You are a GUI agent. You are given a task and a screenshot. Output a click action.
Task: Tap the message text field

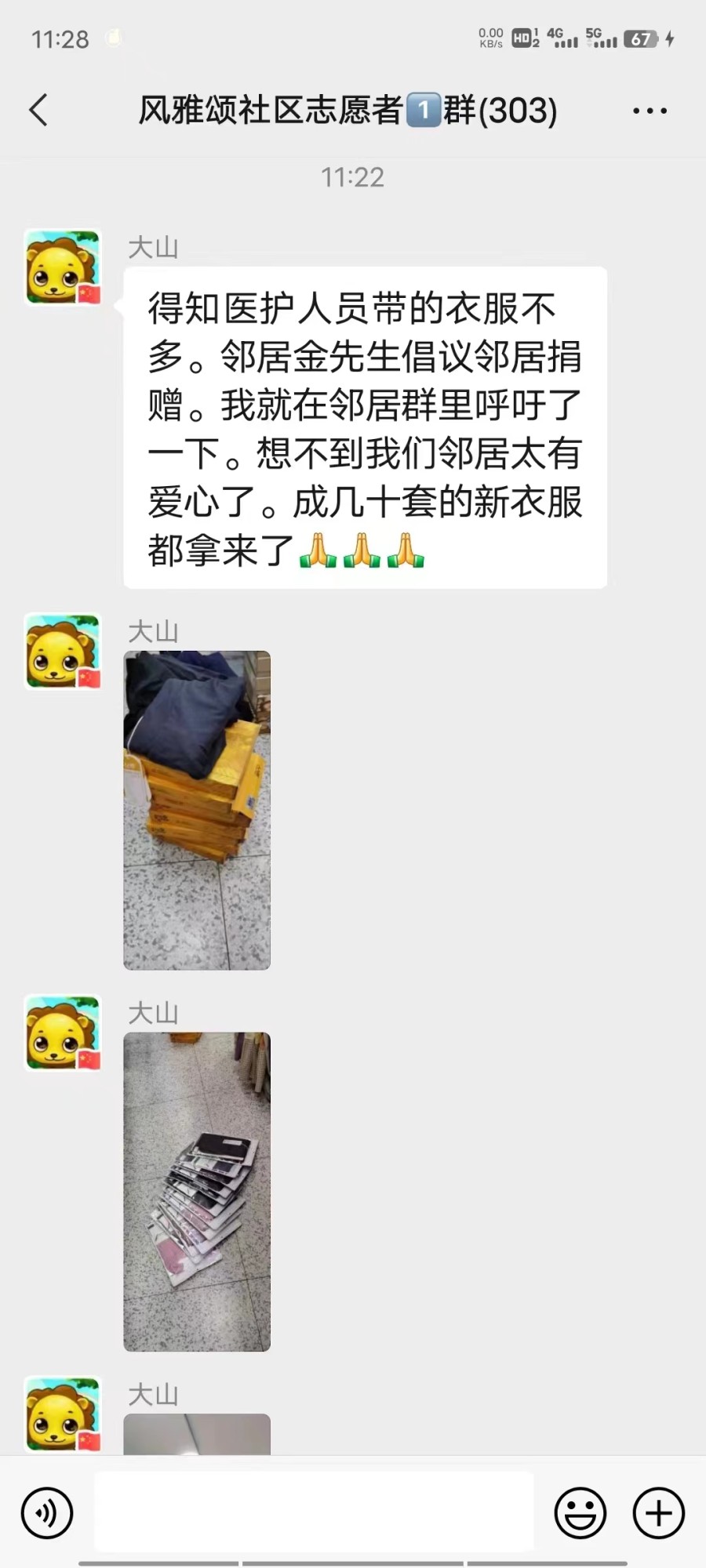pyautogui.click(x=314, y=1511)
